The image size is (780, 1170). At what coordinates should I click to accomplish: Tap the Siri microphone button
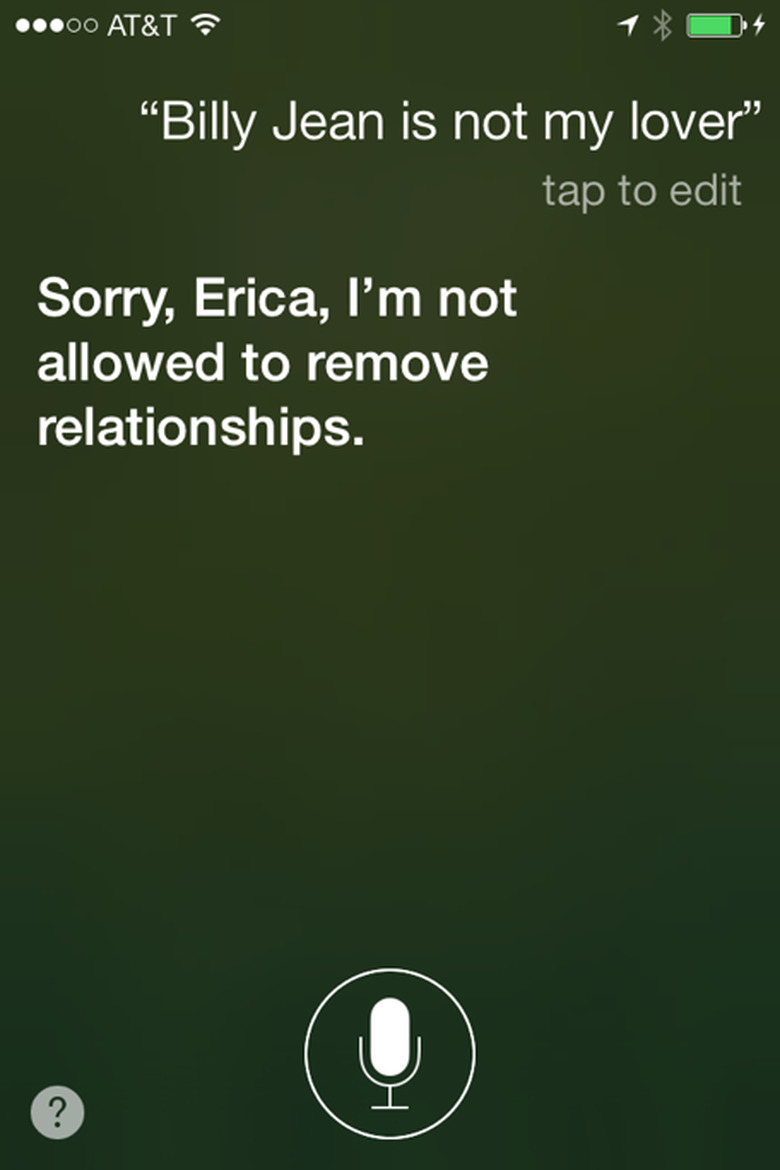[390, 1053]
